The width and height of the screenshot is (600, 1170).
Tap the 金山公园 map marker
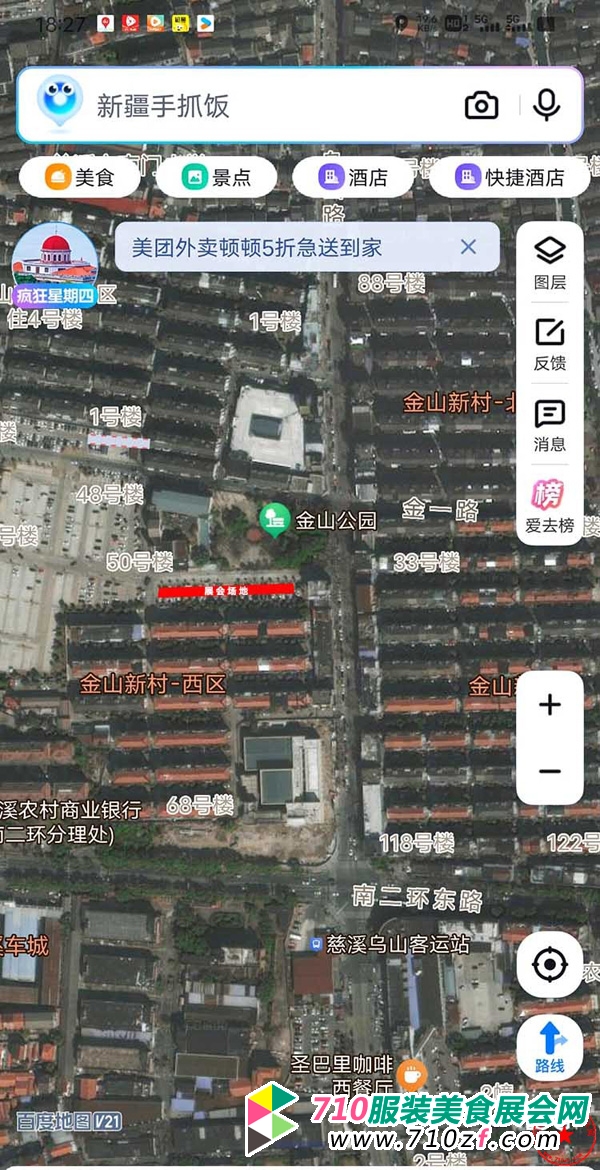274,519
